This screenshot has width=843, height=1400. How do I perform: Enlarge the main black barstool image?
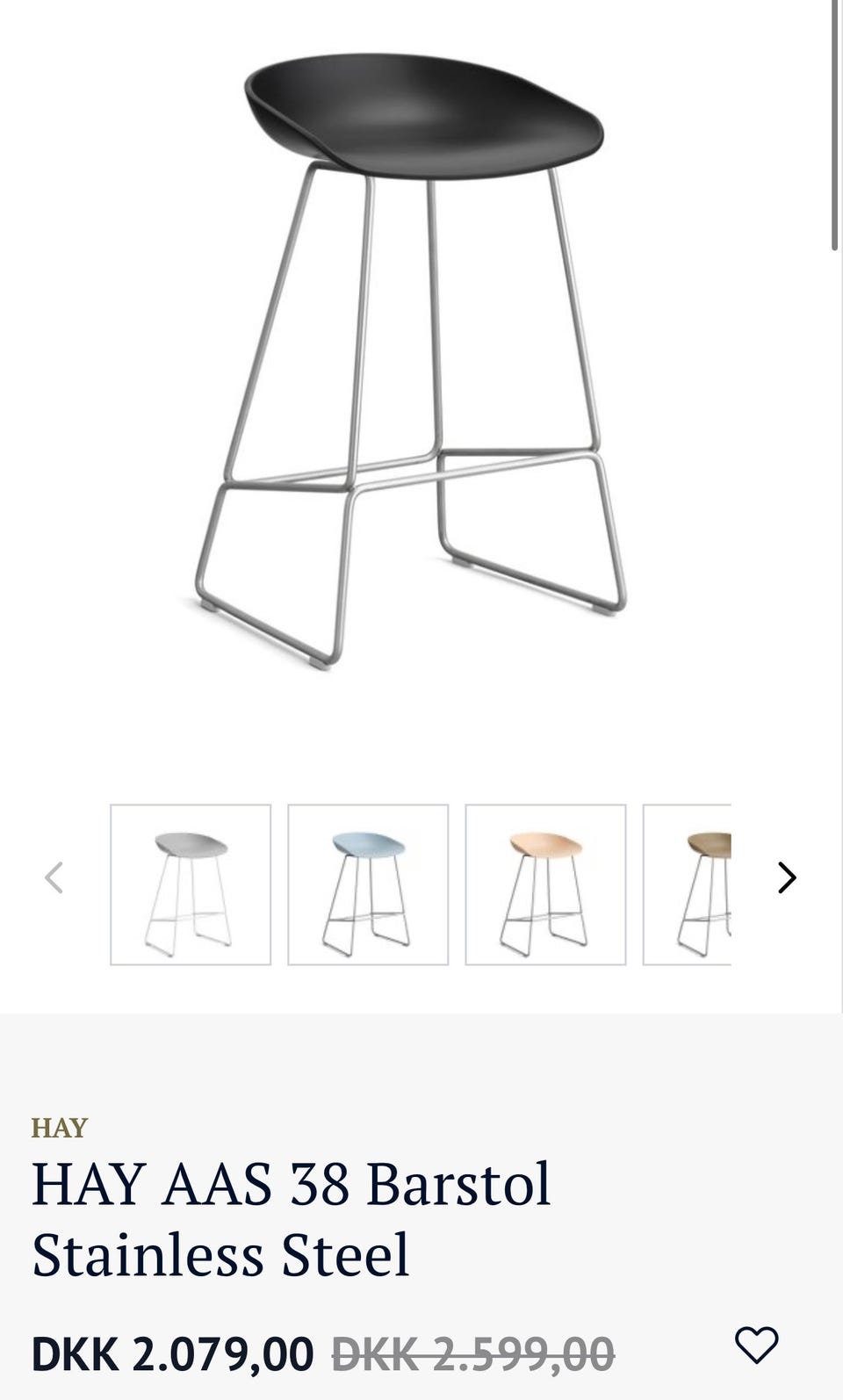[421, 360]
